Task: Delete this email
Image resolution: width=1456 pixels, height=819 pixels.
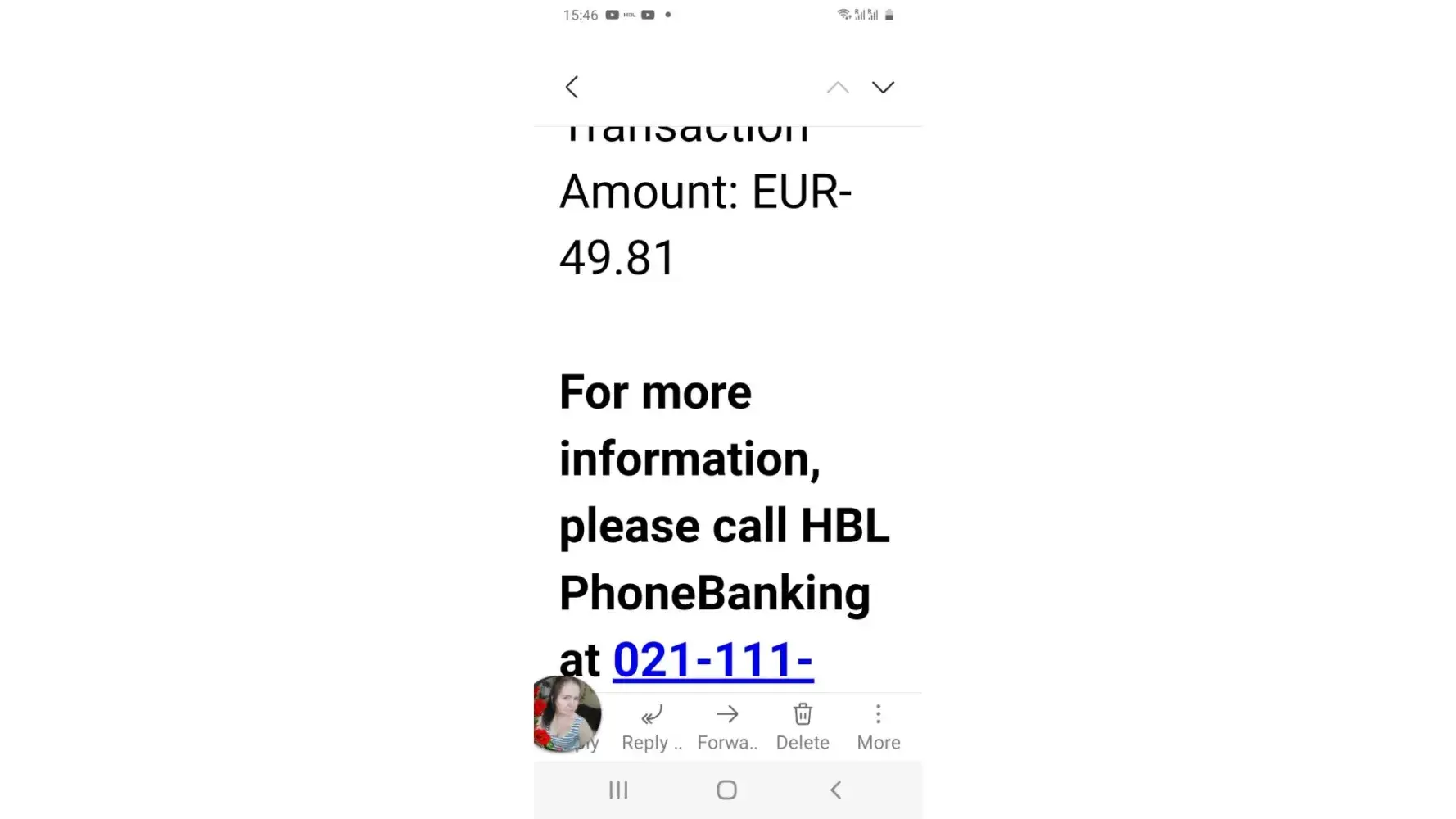Action: (803, 726)
